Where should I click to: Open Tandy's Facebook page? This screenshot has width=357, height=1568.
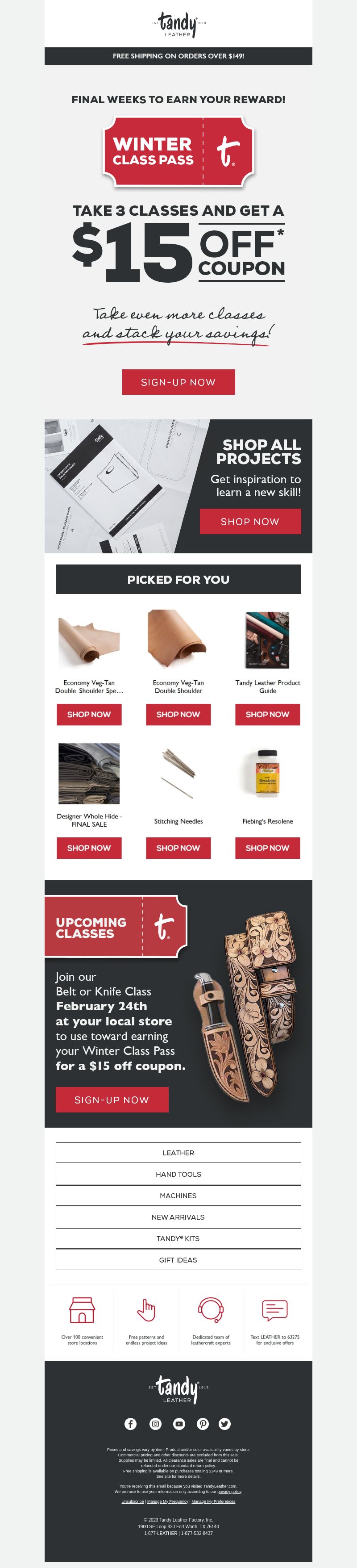(131, 1423)
